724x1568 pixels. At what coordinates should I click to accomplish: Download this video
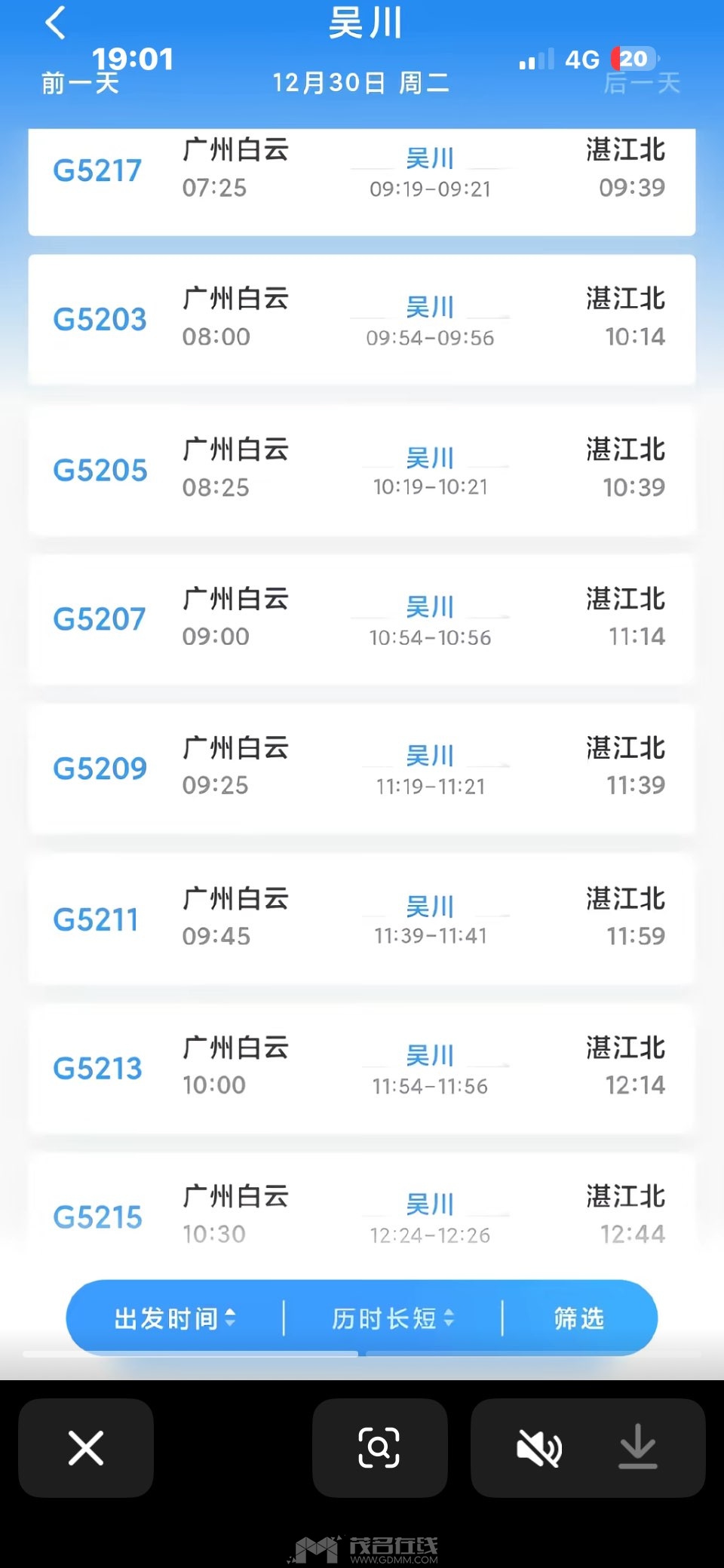pos(638,1448)
